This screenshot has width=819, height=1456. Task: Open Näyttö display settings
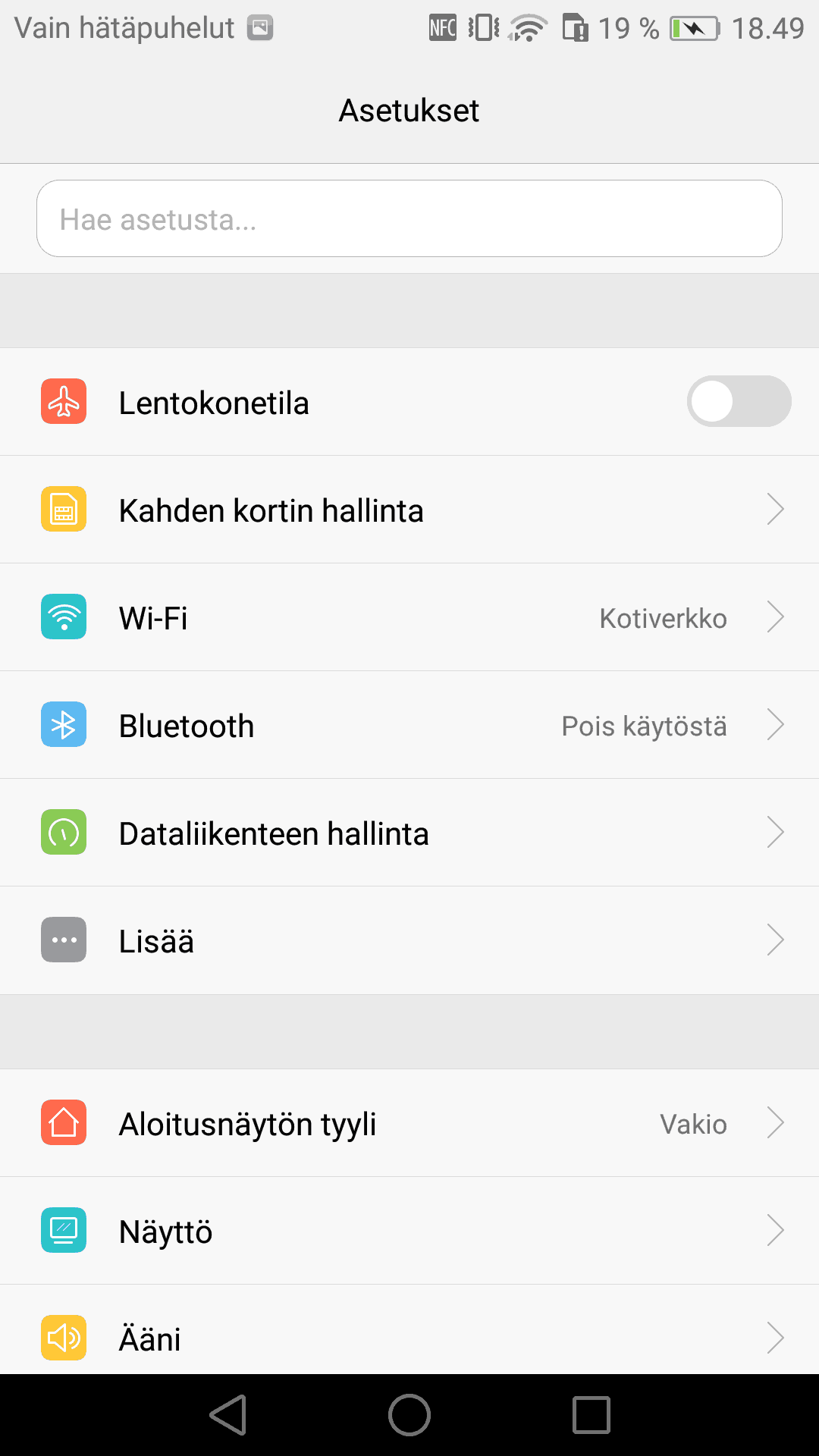tap(409, 1231)
